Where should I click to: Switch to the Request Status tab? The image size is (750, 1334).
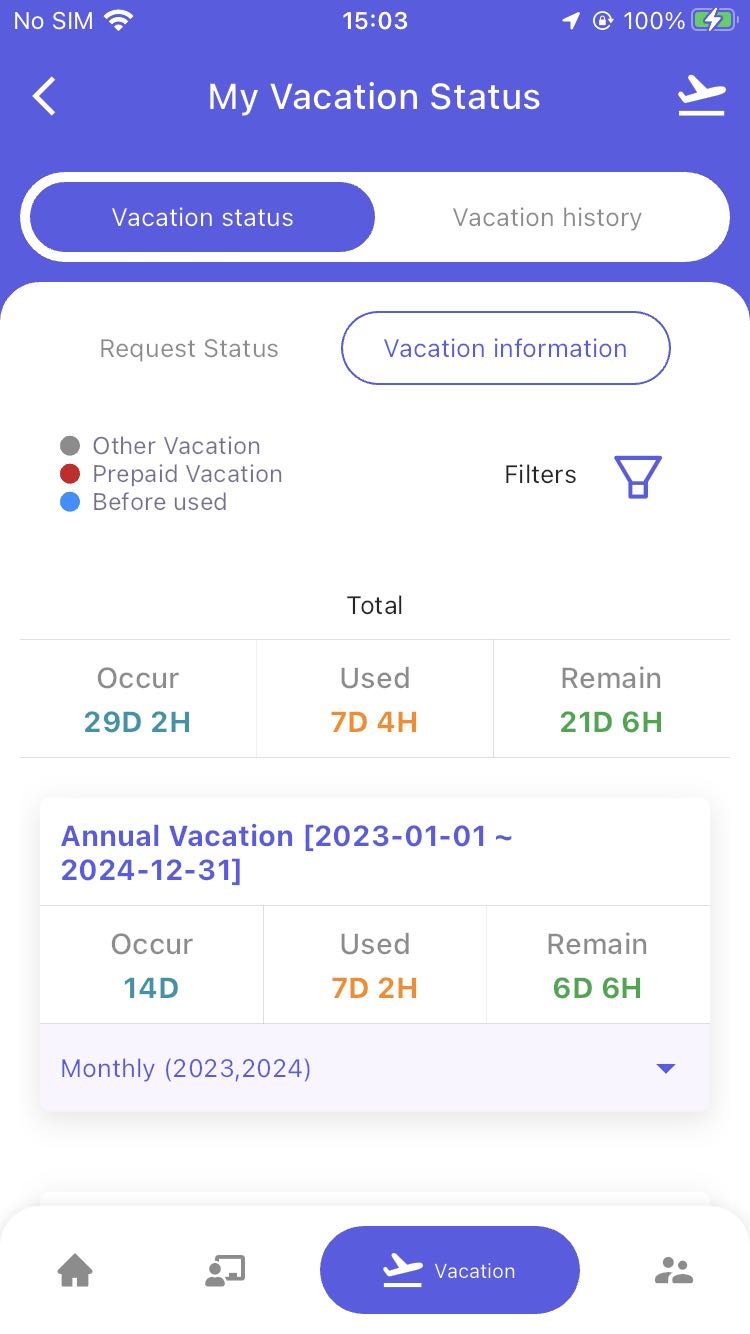pyautogui.click(x=189, y=348)
